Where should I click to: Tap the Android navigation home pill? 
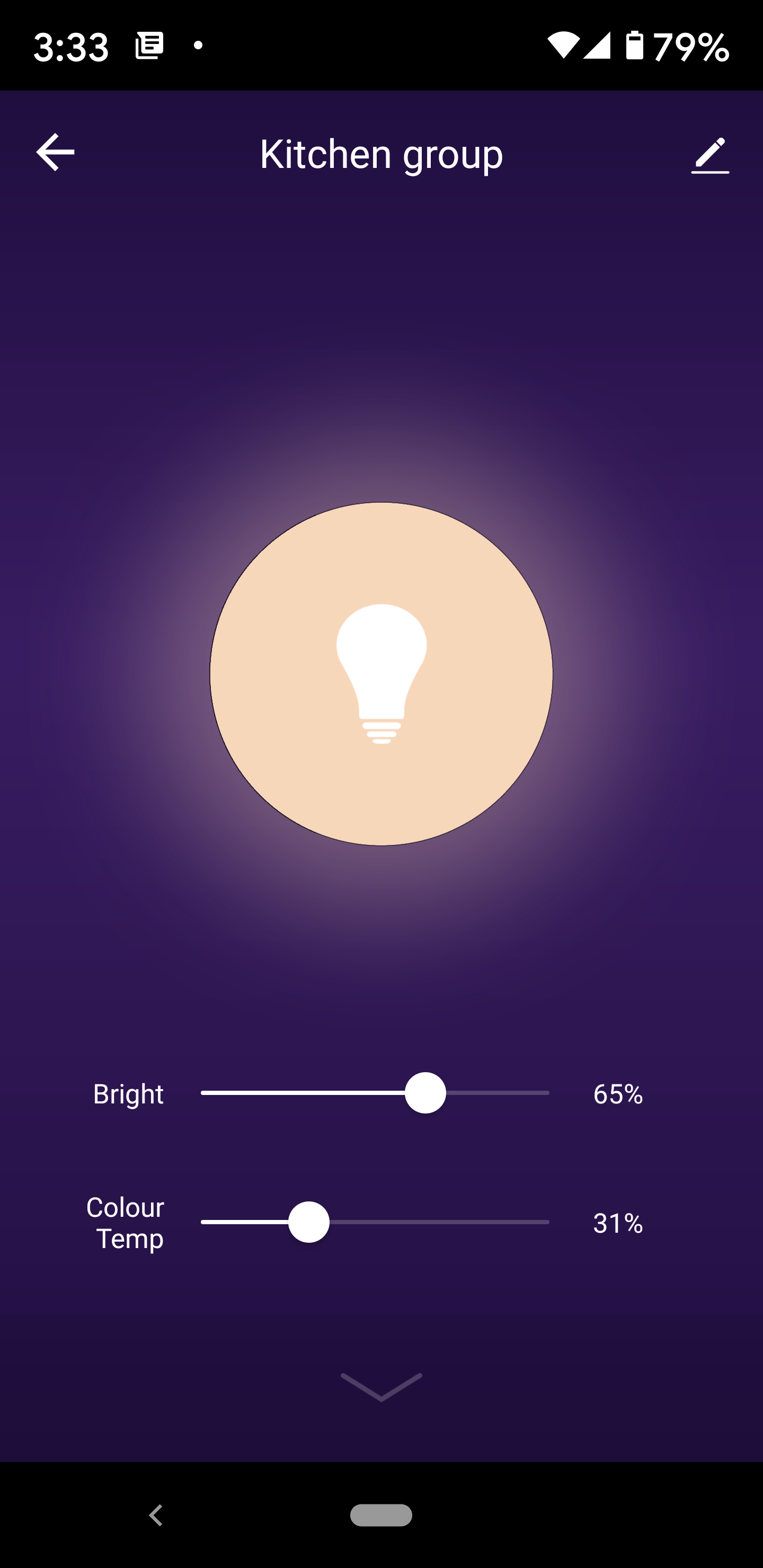(381, 1515)
